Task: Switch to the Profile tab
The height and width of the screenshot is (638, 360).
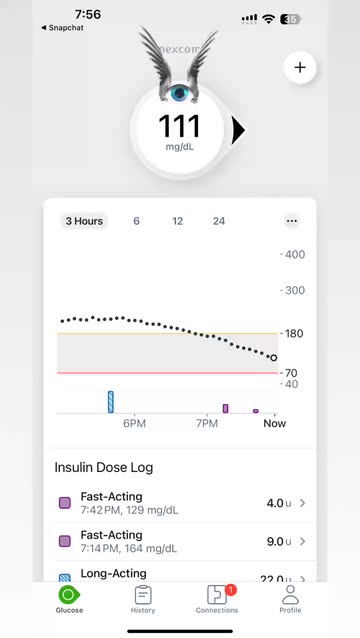Action: tap(290, 599)
